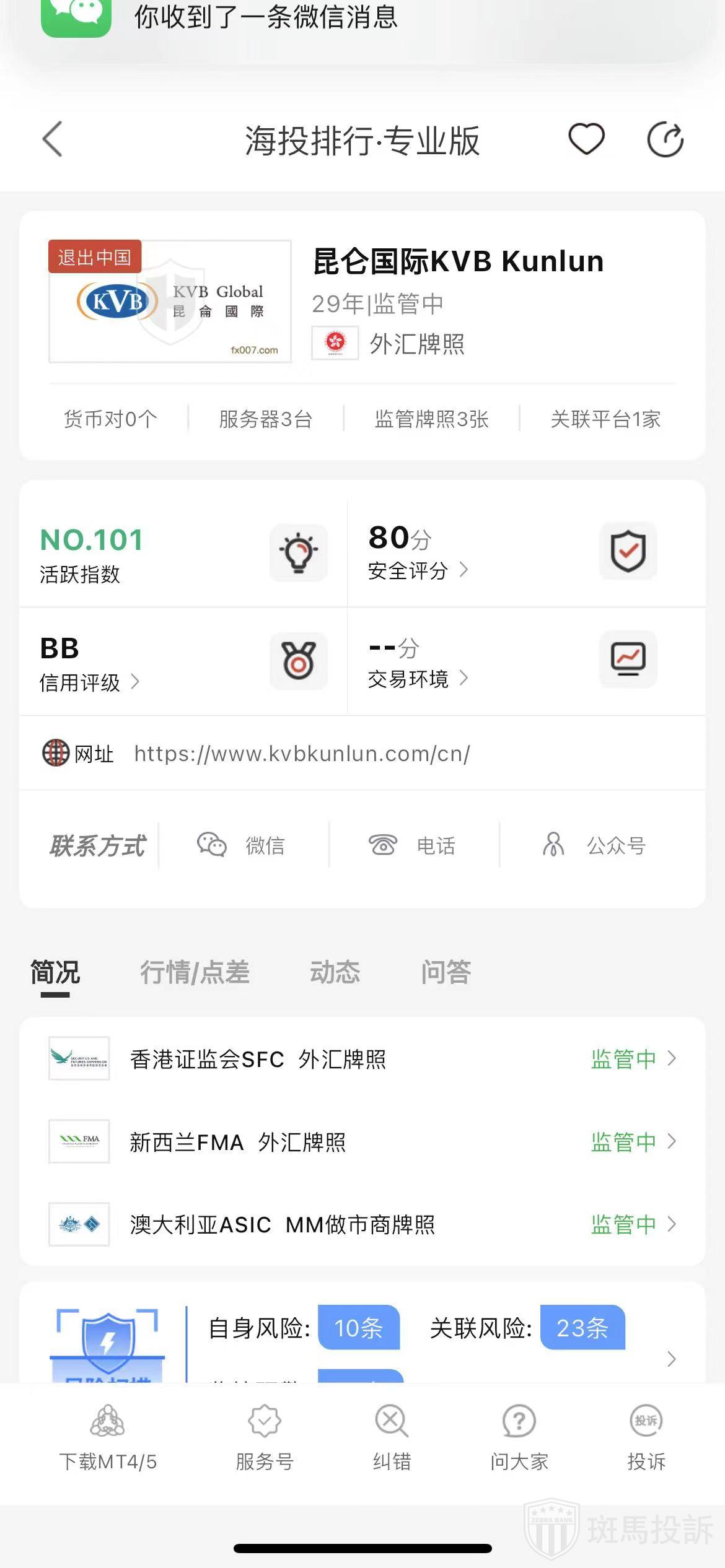
Task: Select 下载MT4/5 in the bottom bar
Action: (108, 1438)
